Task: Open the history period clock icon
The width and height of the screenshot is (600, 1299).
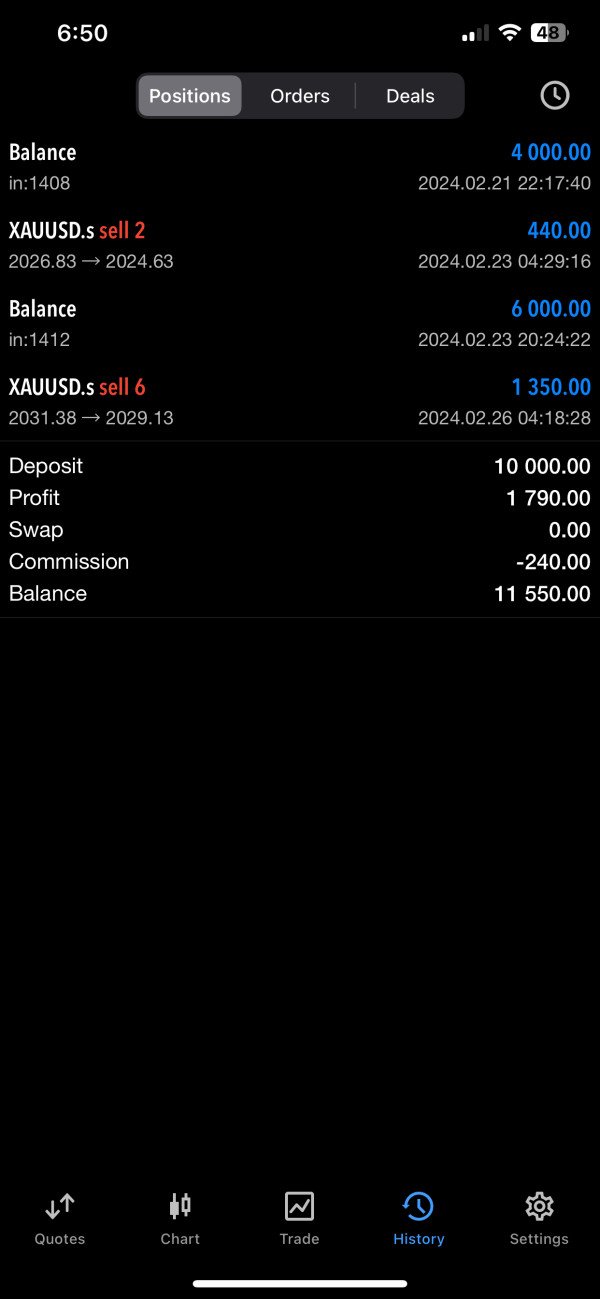Action: 555,95
